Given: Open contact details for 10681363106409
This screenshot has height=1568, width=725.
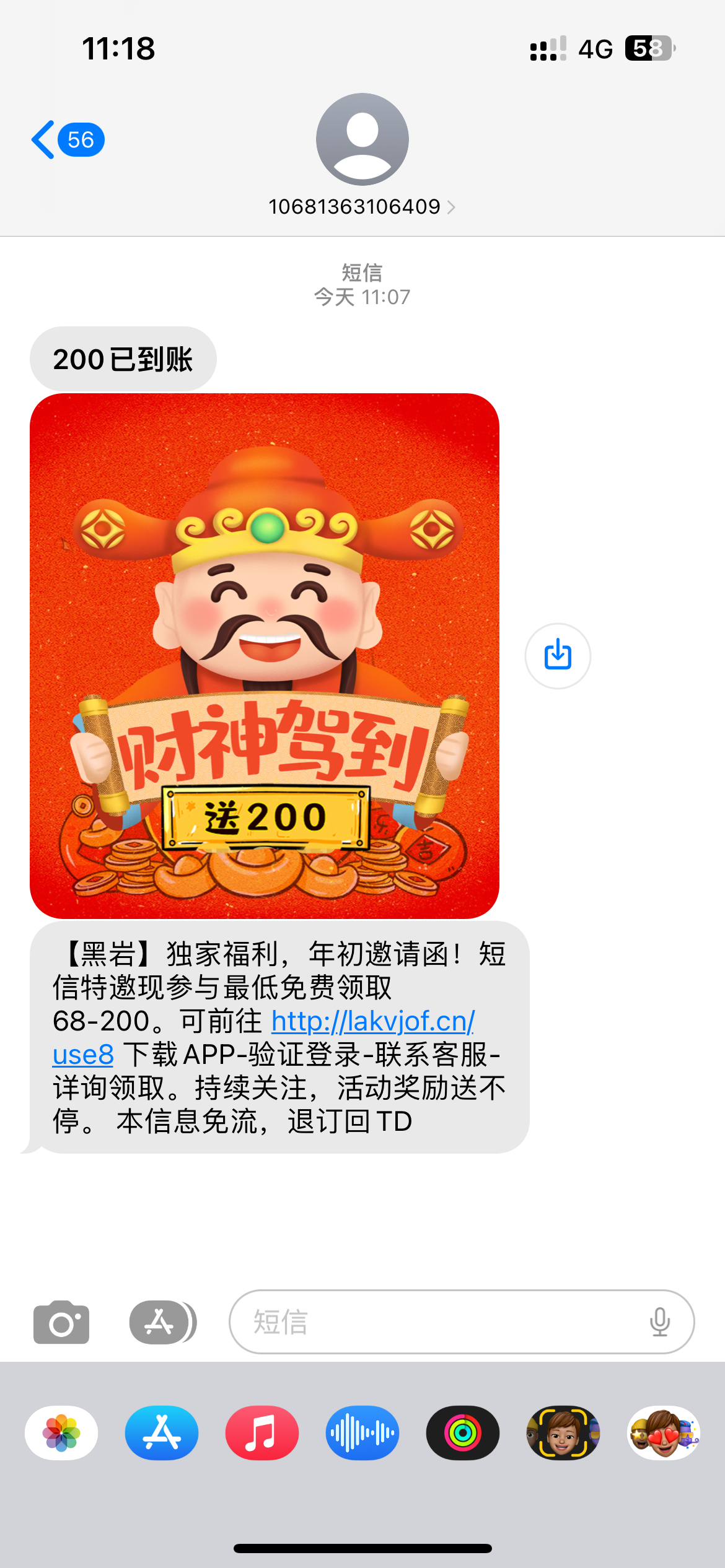Looking at the screenshot, I should click(362, 206).
